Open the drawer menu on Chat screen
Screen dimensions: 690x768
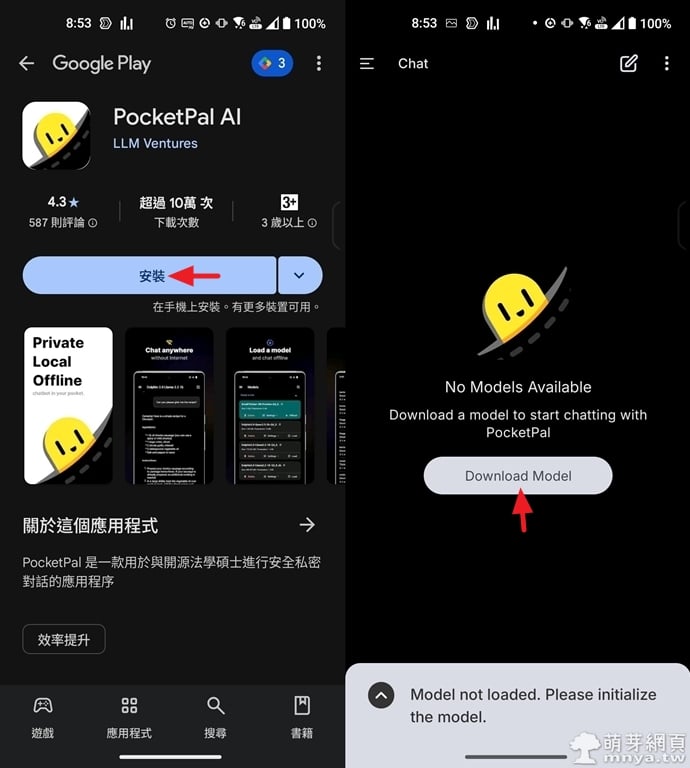367,63
